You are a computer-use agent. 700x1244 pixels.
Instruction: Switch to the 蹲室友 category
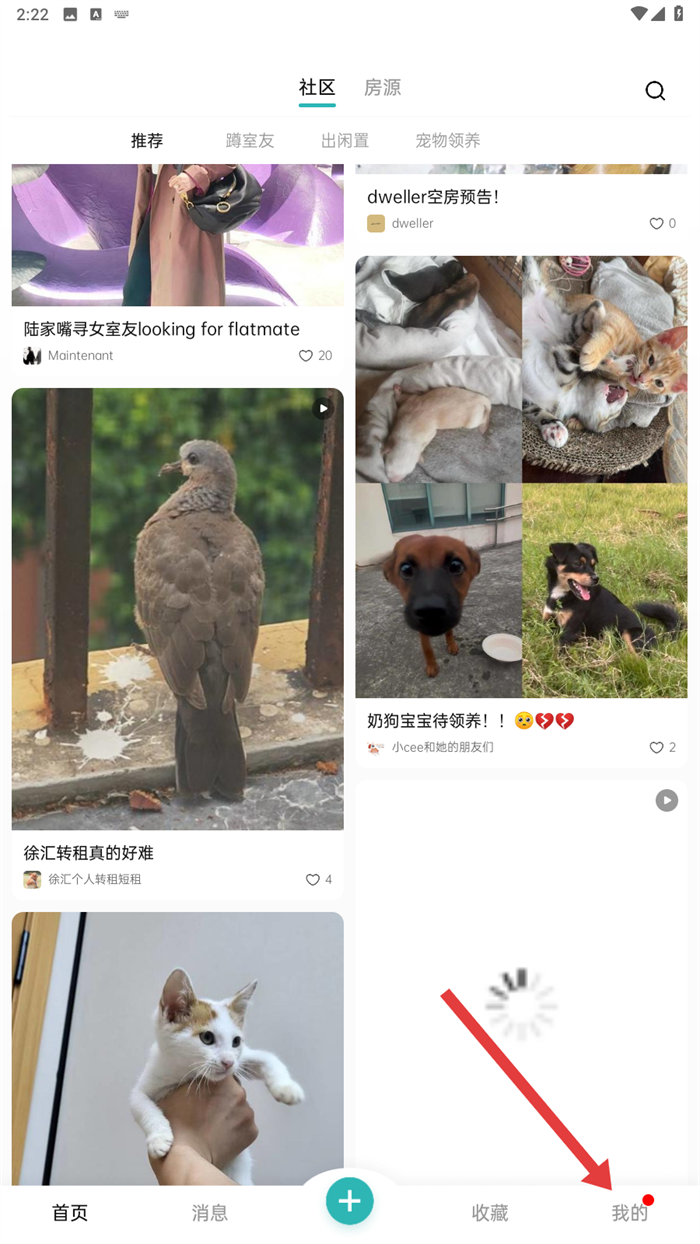[250, 141]
